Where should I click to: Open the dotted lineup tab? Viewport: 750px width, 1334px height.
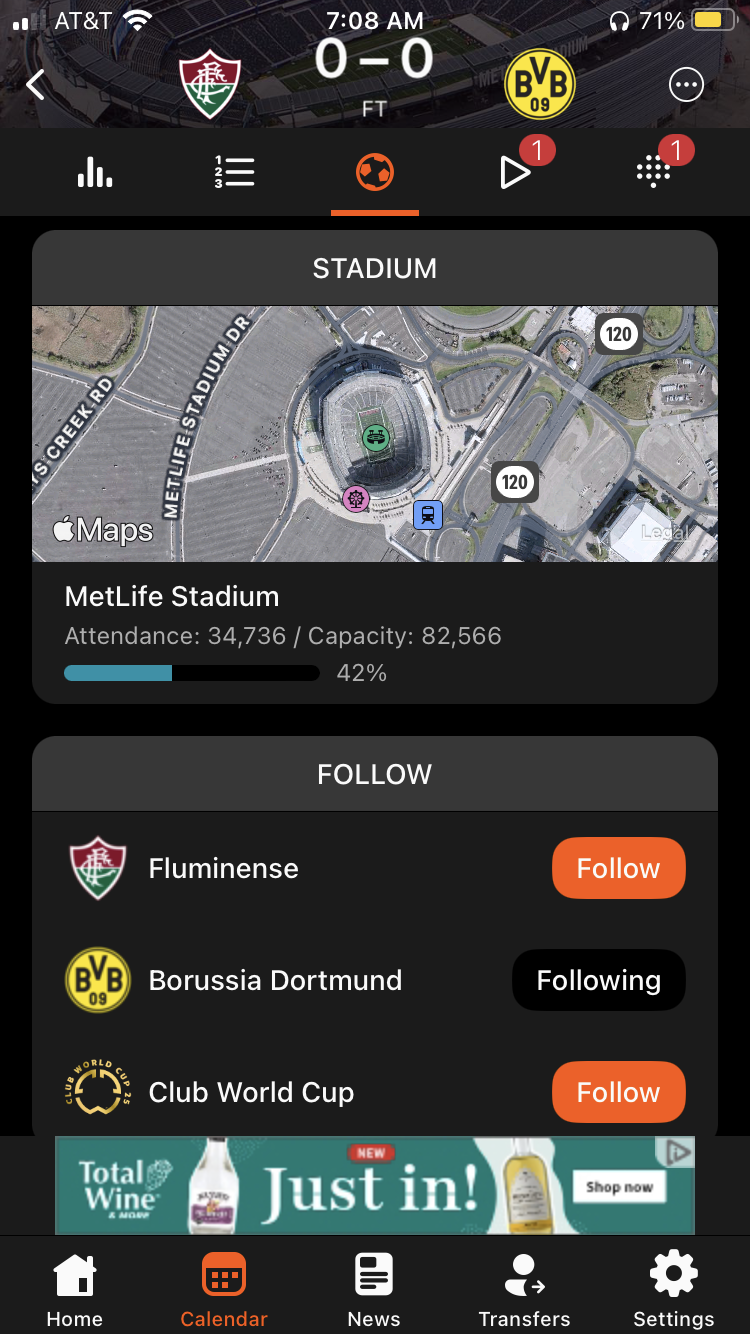[654, 173]
